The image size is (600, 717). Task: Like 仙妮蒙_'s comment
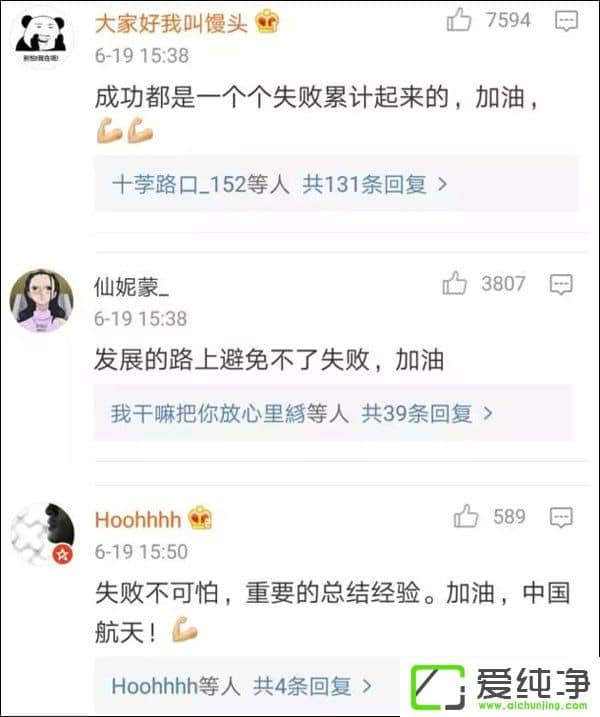tap(455, 283)
